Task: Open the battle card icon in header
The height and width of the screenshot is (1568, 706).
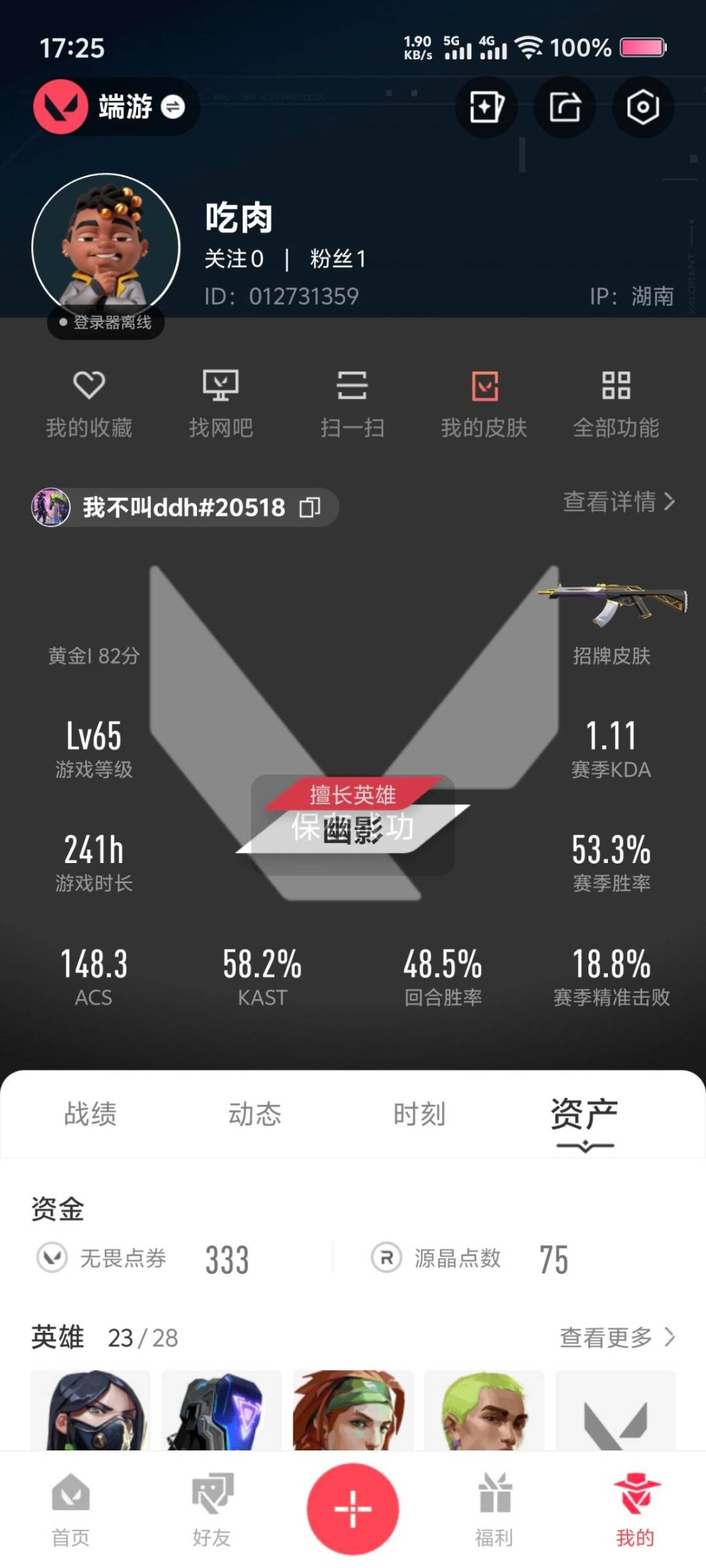Action: (x=486, y=108)
